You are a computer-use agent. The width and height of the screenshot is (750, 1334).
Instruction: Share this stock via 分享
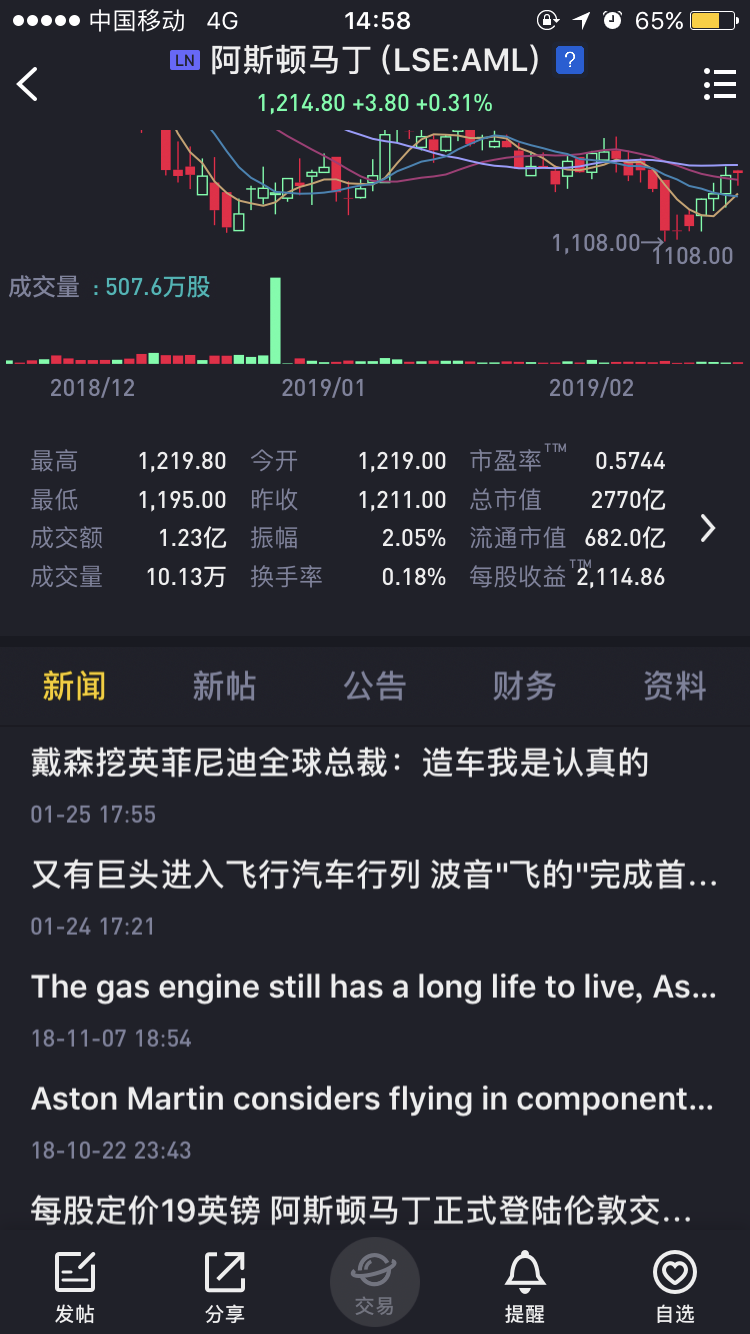coord(225,1286)
